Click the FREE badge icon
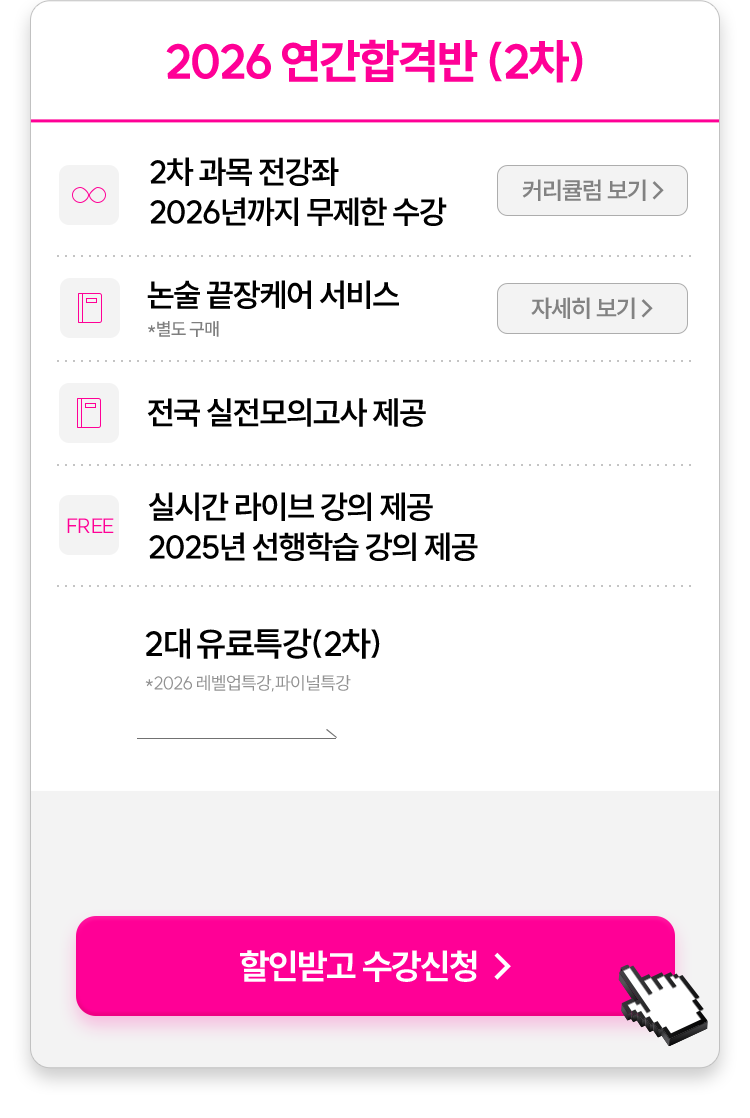 pos(89,524)
